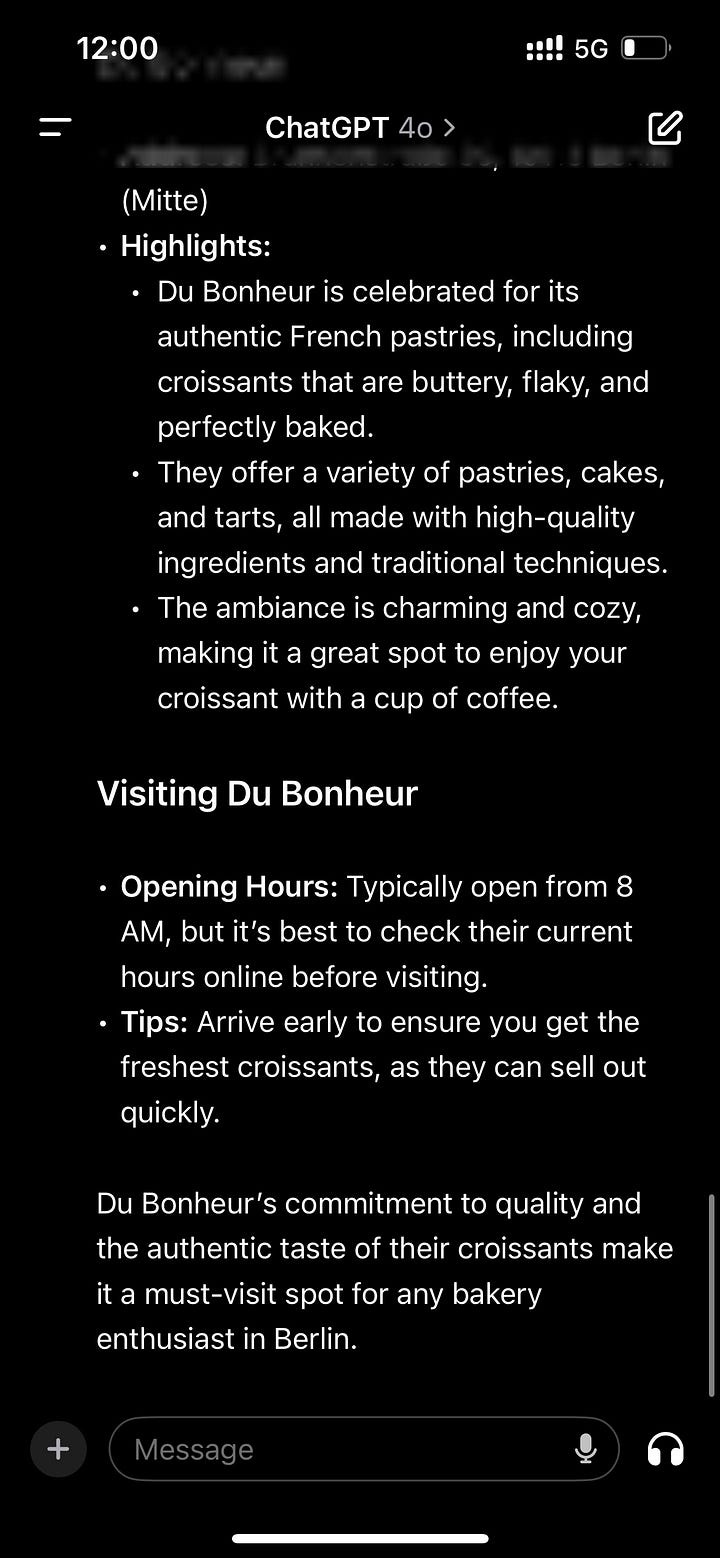Open the ChatGPT 4o model selector

click(360, 128)
